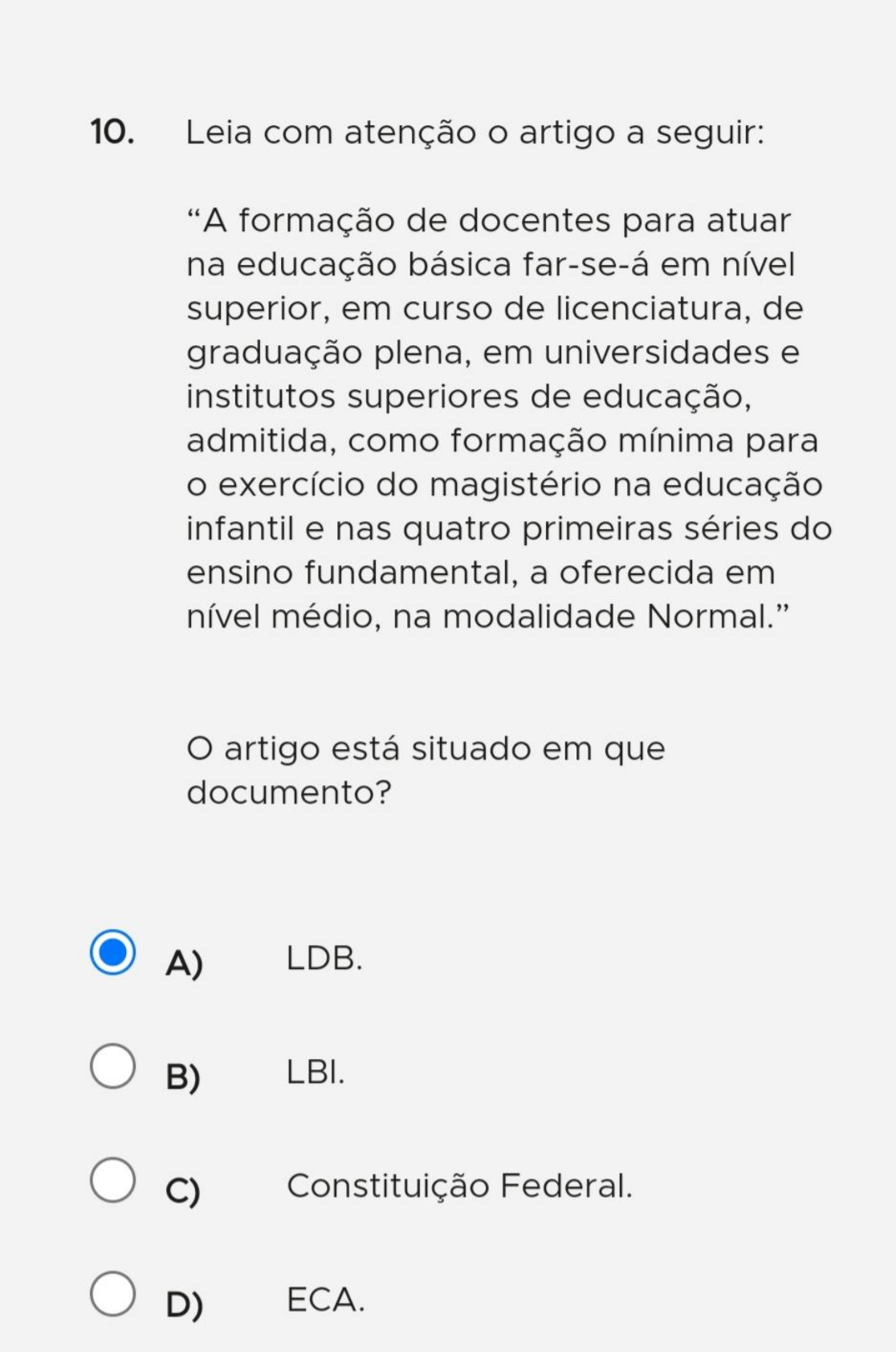Click the option label D)
The image size is (896, 1352).
pyautogui.click(x=182, y=1301)
